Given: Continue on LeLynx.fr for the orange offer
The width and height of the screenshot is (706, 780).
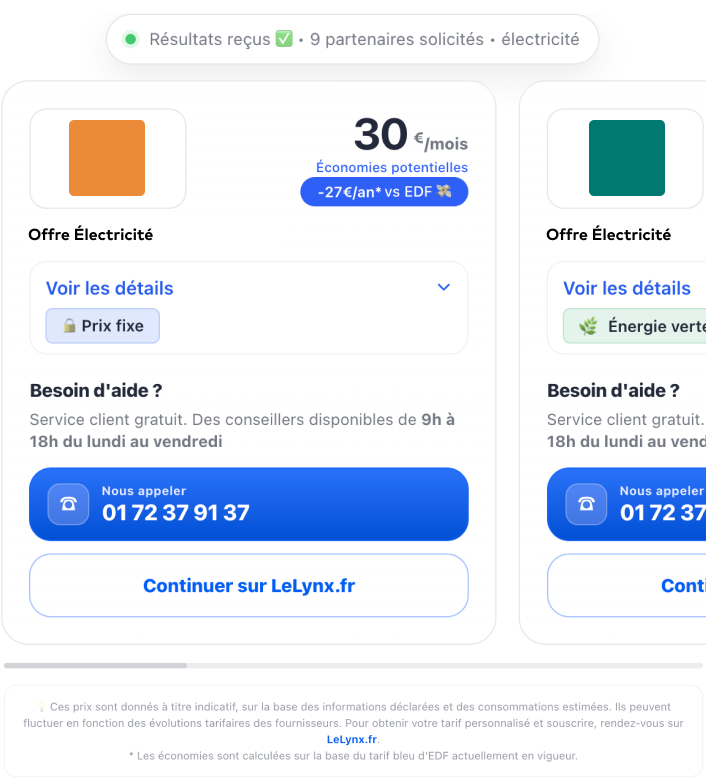Looking at the screenshot, I should pos(249,585).
